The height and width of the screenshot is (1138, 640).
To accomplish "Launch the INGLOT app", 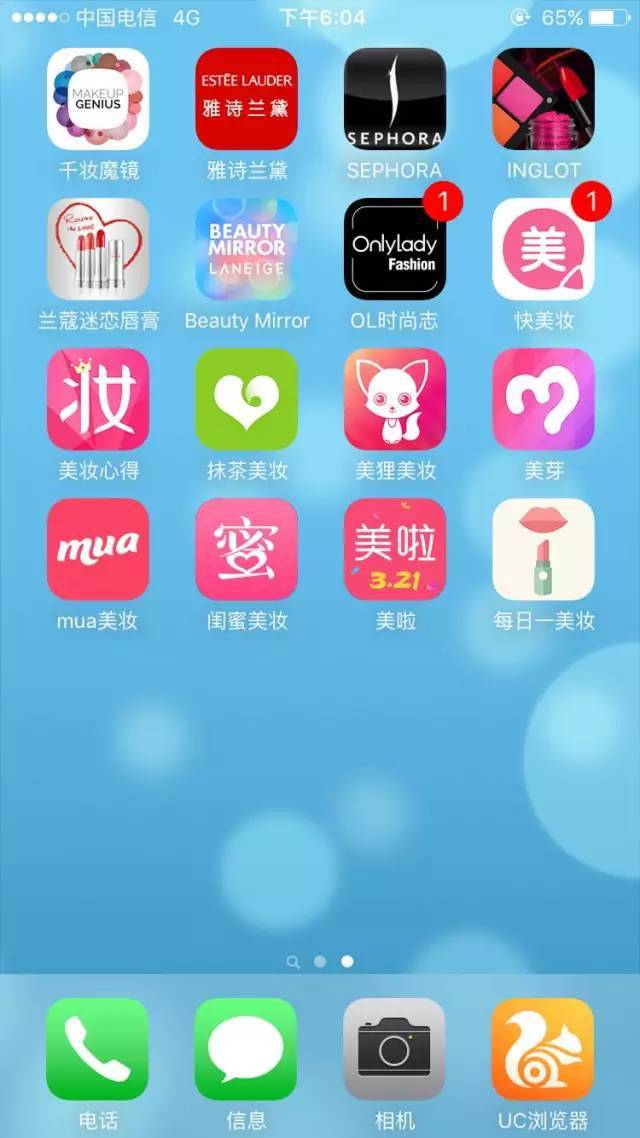I will (543, 99).
